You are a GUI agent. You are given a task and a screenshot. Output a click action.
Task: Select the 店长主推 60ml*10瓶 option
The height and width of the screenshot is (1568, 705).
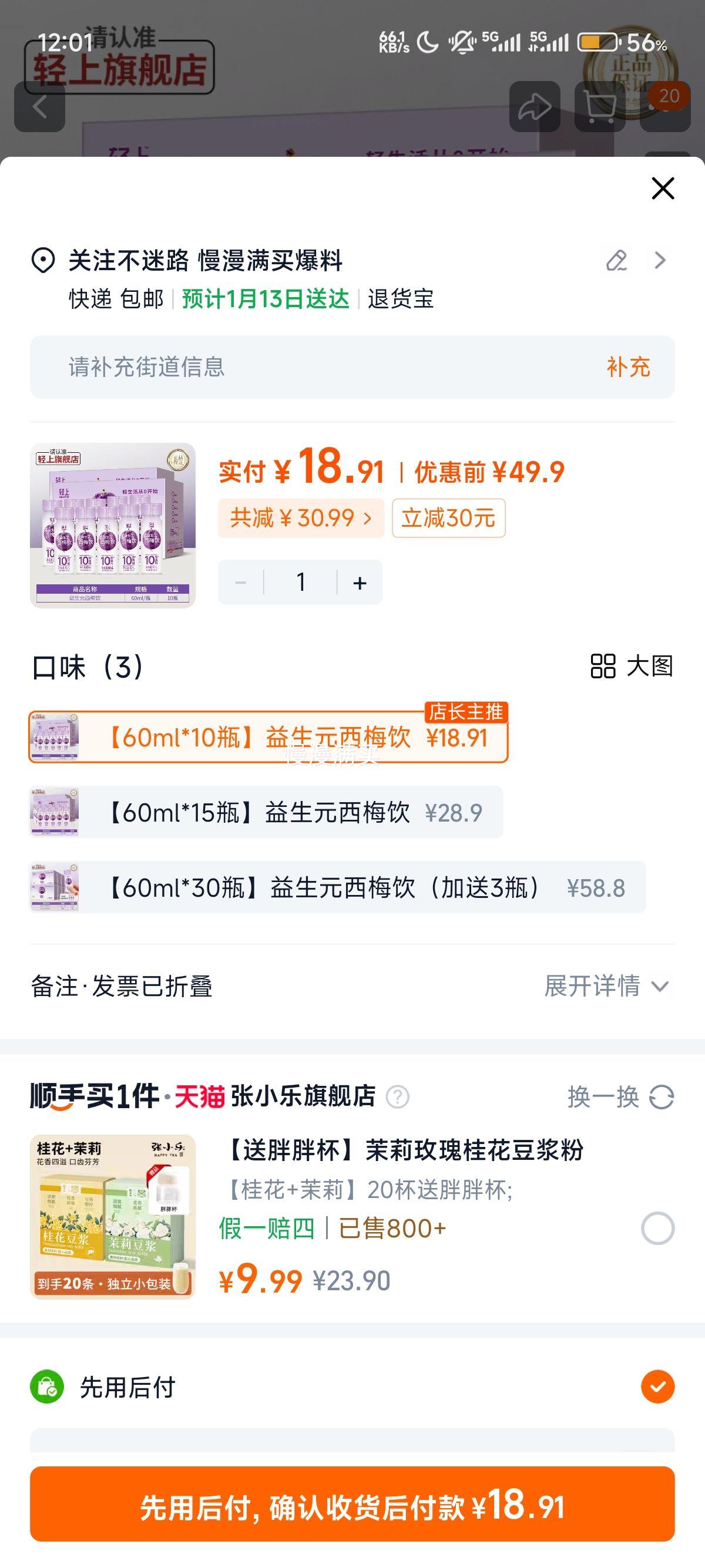268,736
